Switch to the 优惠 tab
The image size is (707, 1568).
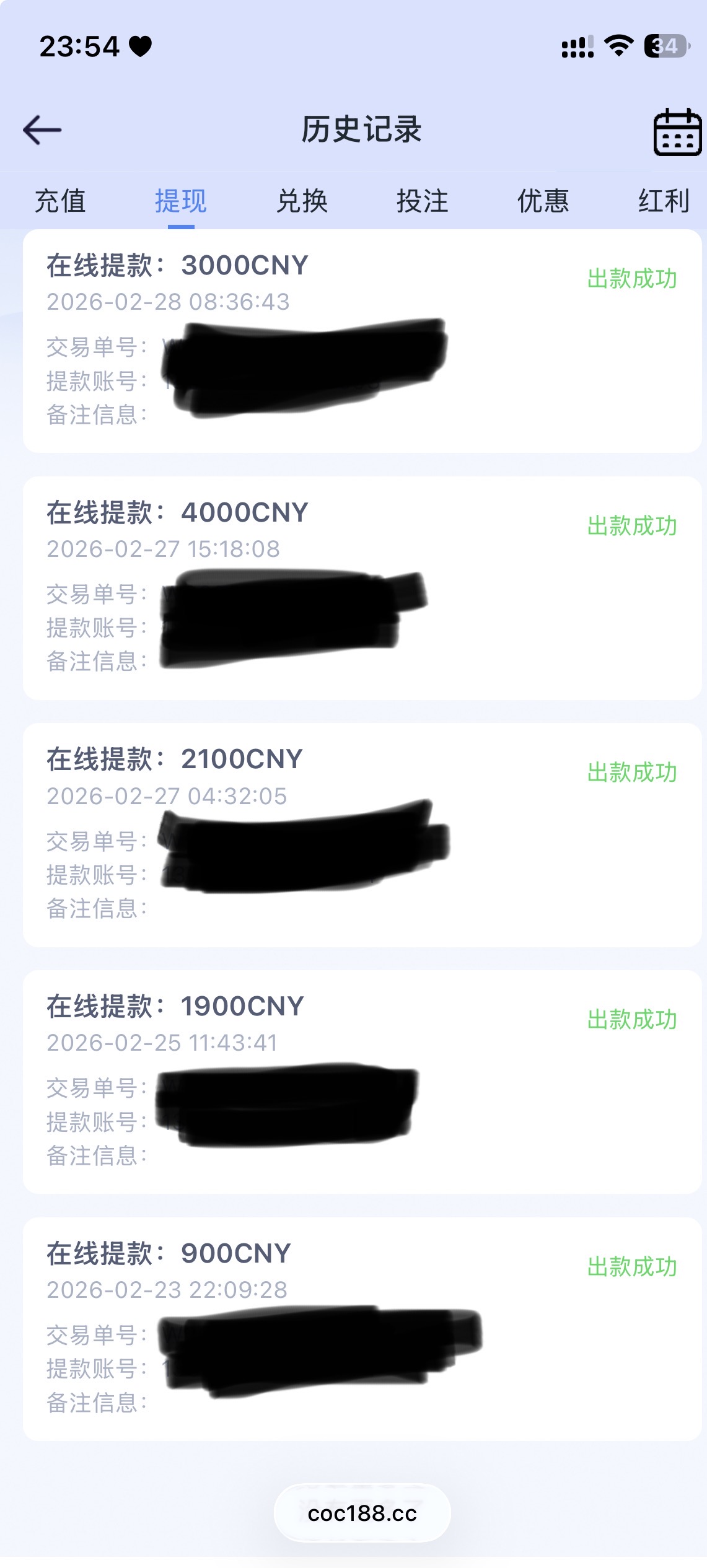click(x=543, y=201)
